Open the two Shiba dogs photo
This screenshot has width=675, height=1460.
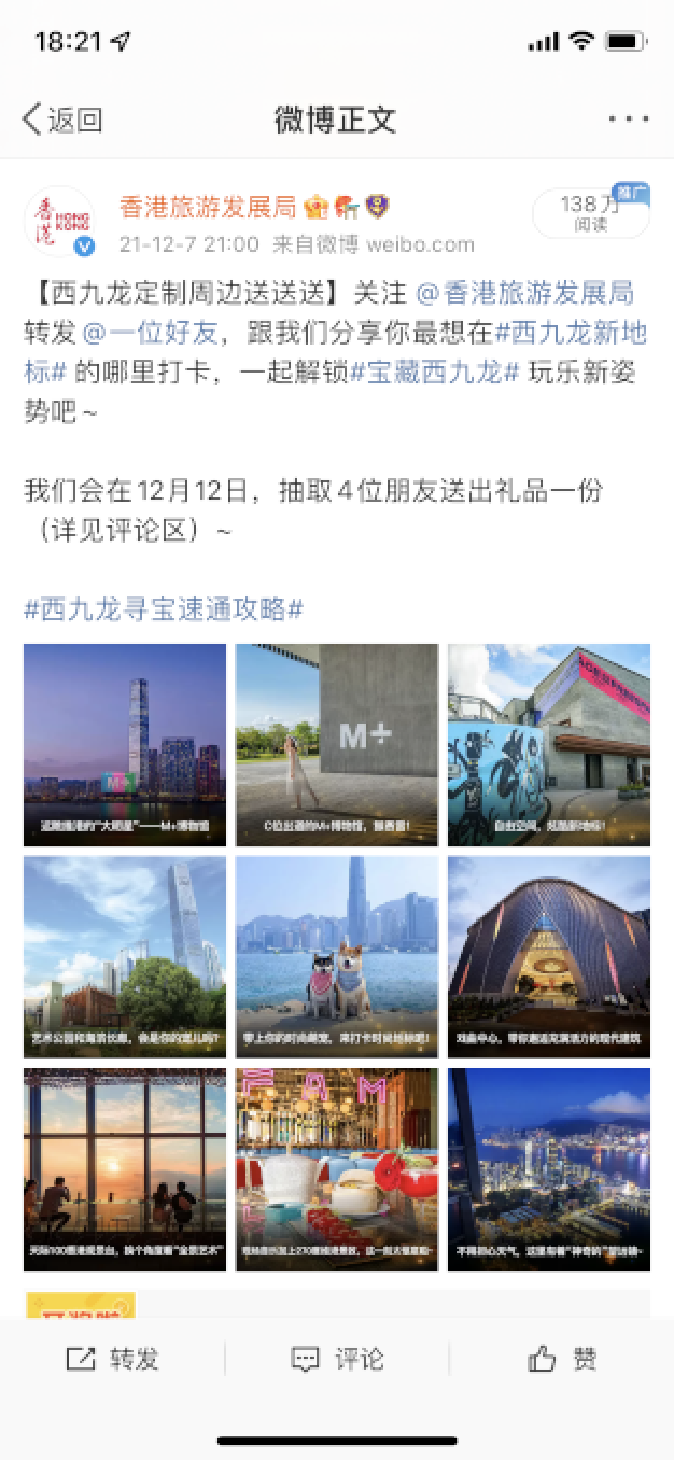tap(337, 957)
